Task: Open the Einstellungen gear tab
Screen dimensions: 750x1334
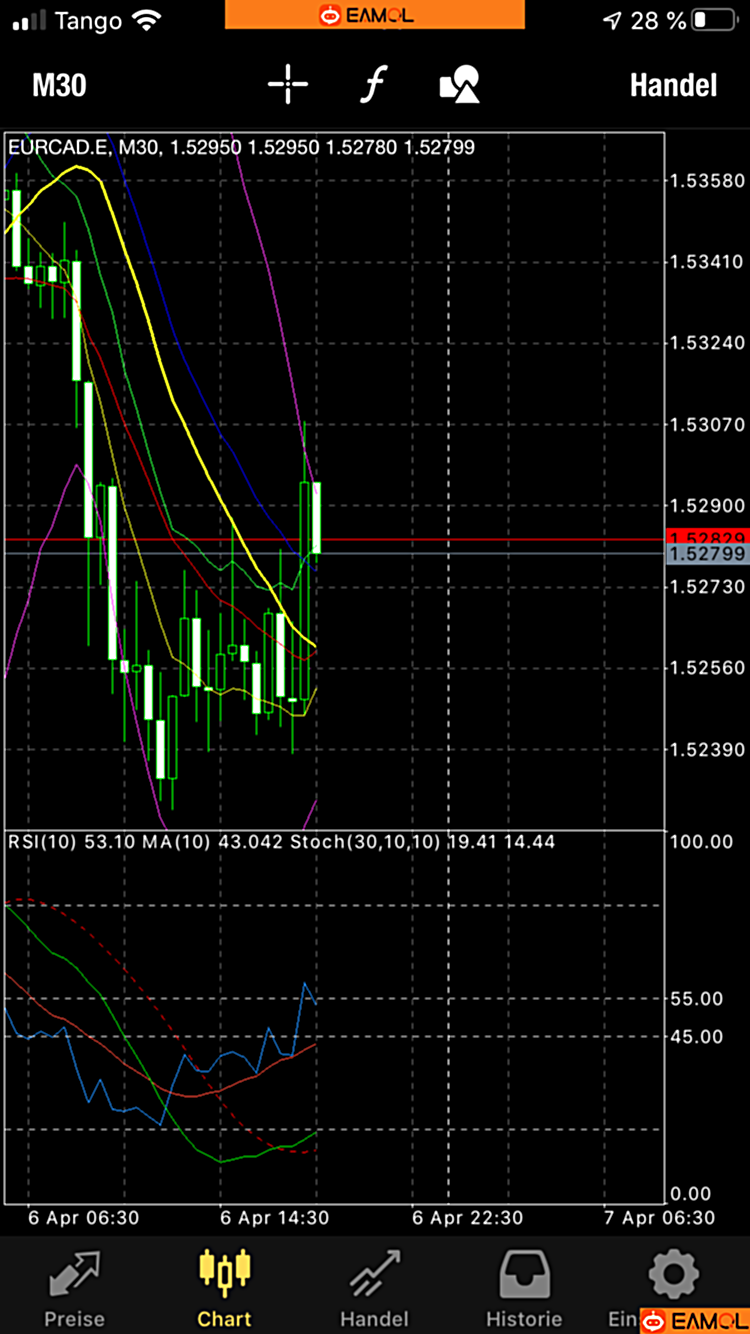Action: (672, 1278)
